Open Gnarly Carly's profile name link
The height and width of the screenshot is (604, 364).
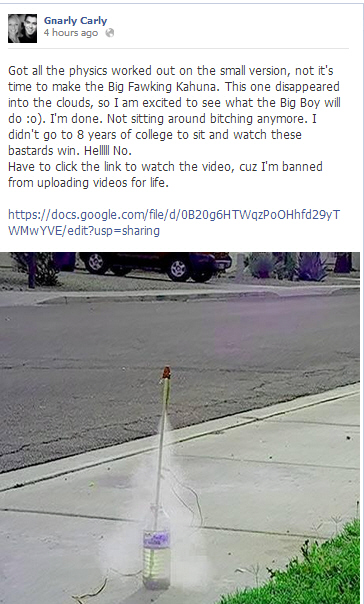point(75,21)
